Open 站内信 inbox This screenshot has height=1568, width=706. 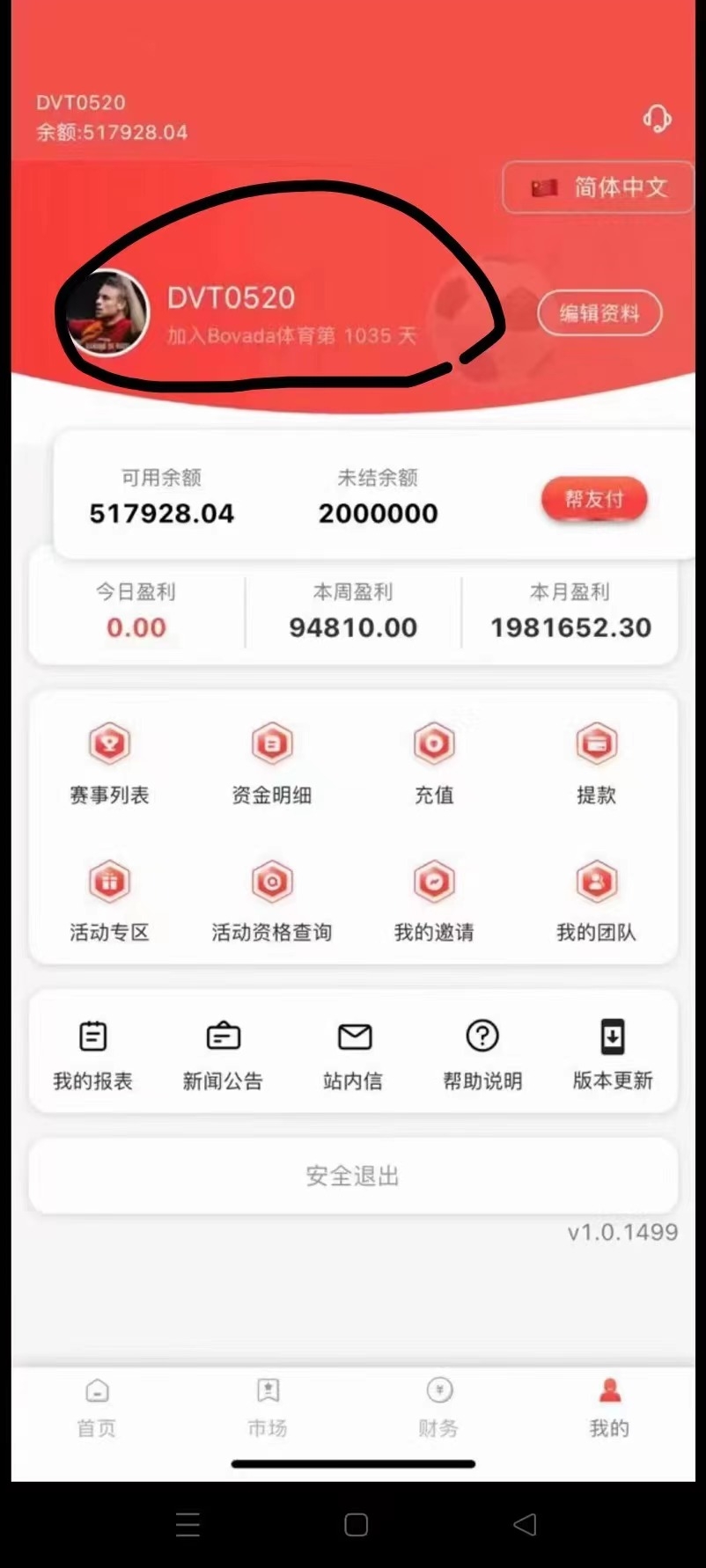pyautogui.click(x=353, y=1053)
